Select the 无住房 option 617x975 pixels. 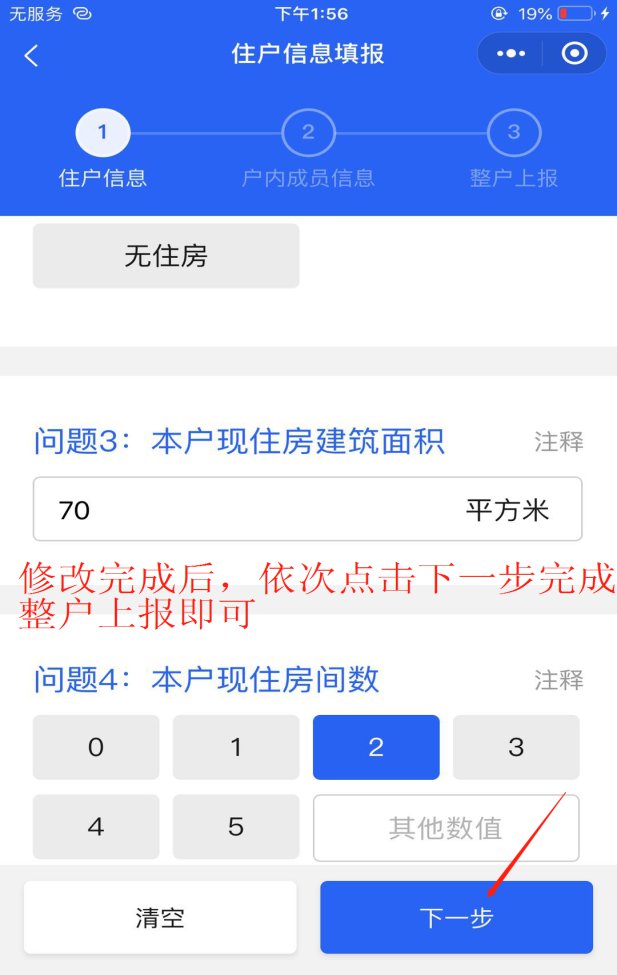(x=166, y=256)
